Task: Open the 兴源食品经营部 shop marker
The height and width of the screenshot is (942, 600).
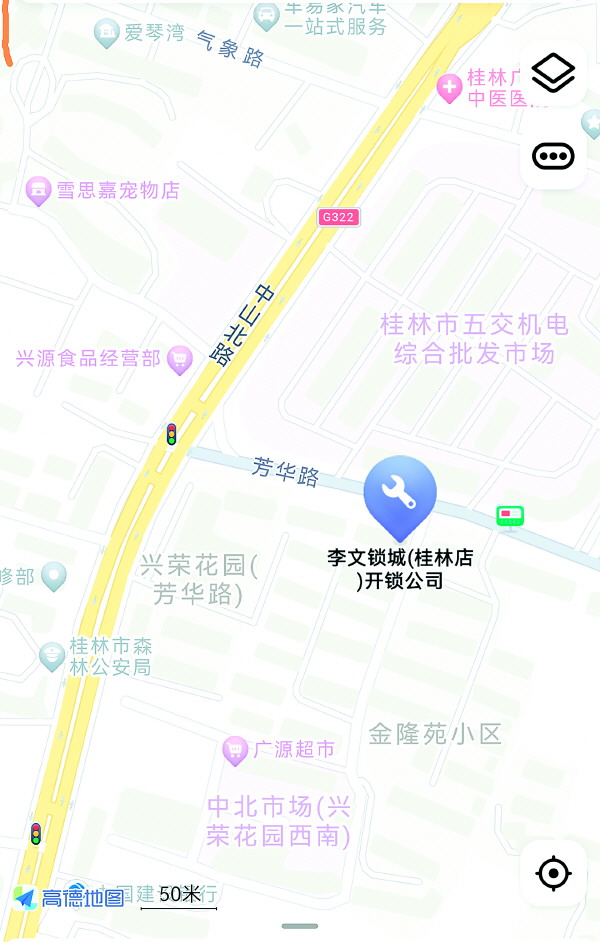Action: pos(180,359)
